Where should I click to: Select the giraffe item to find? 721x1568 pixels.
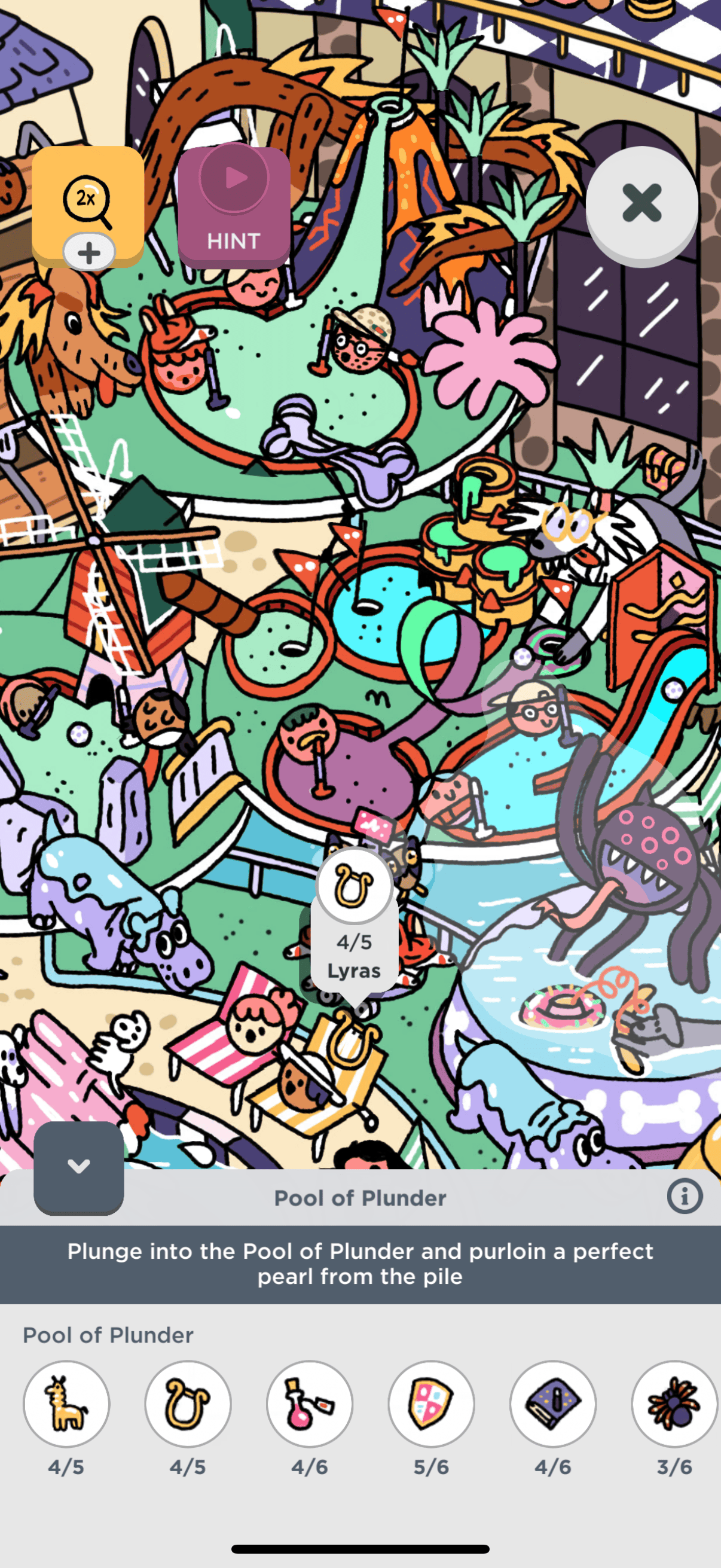[x=66, y=1404]
